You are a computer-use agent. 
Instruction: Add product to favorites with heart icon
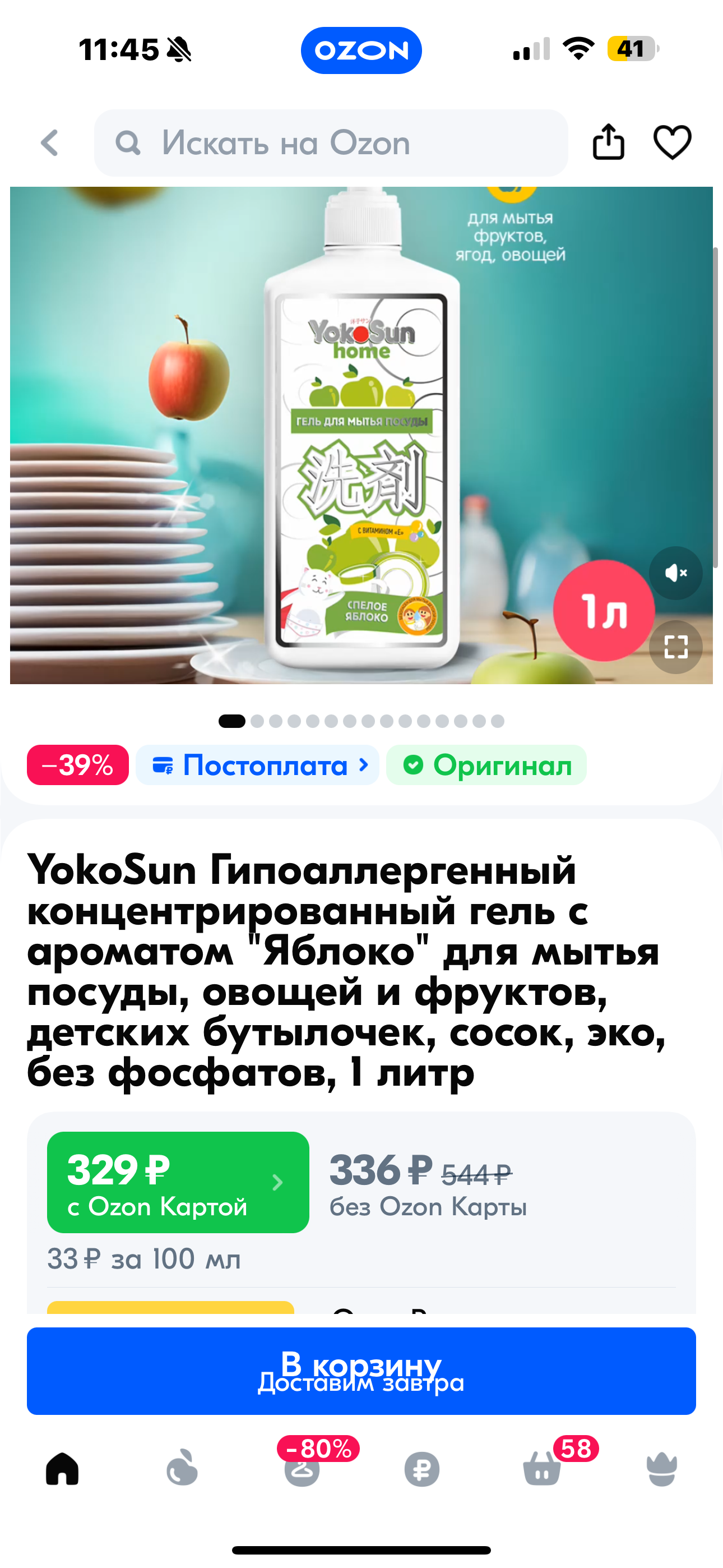pyautogui.click(x=672, y=142)
